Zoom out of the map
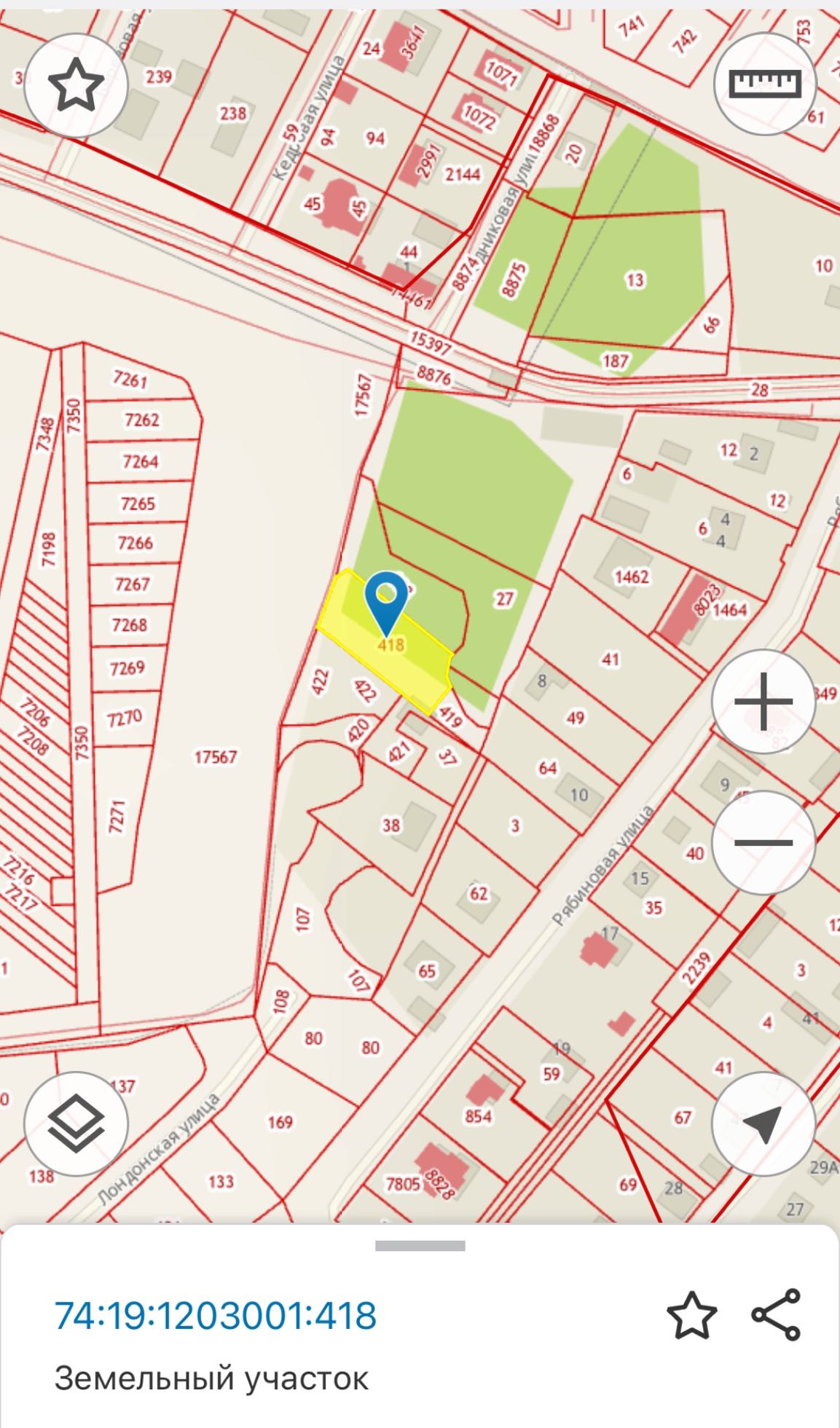 763,843
